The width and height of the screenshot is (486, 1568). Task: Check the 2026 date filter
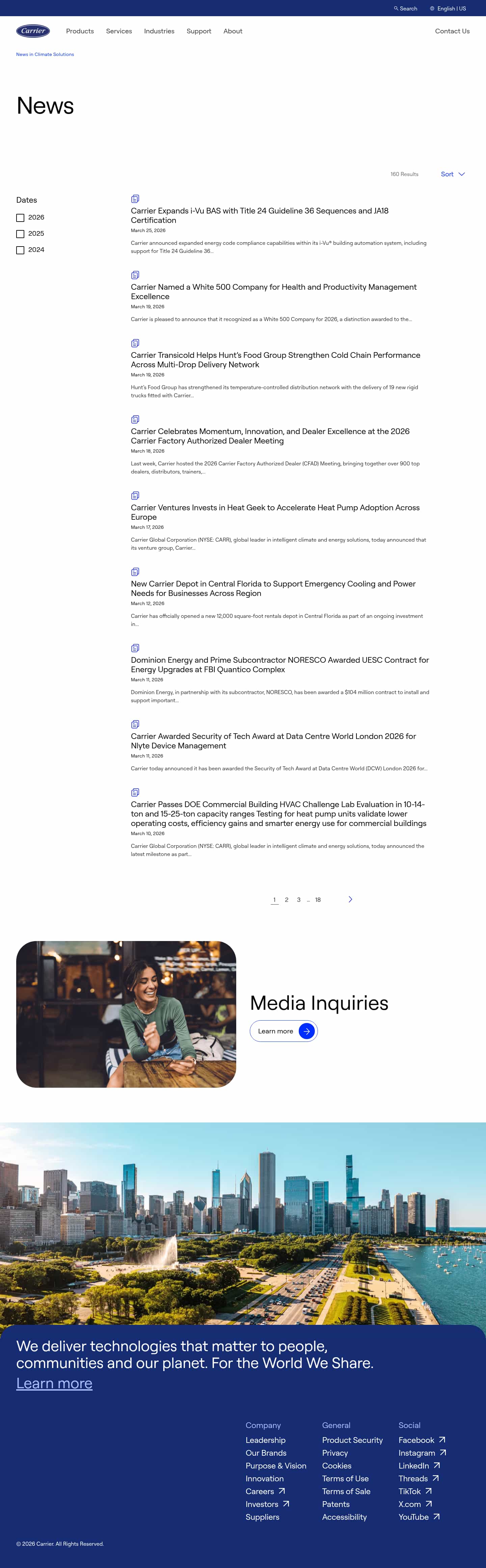(x=21, y=218)
